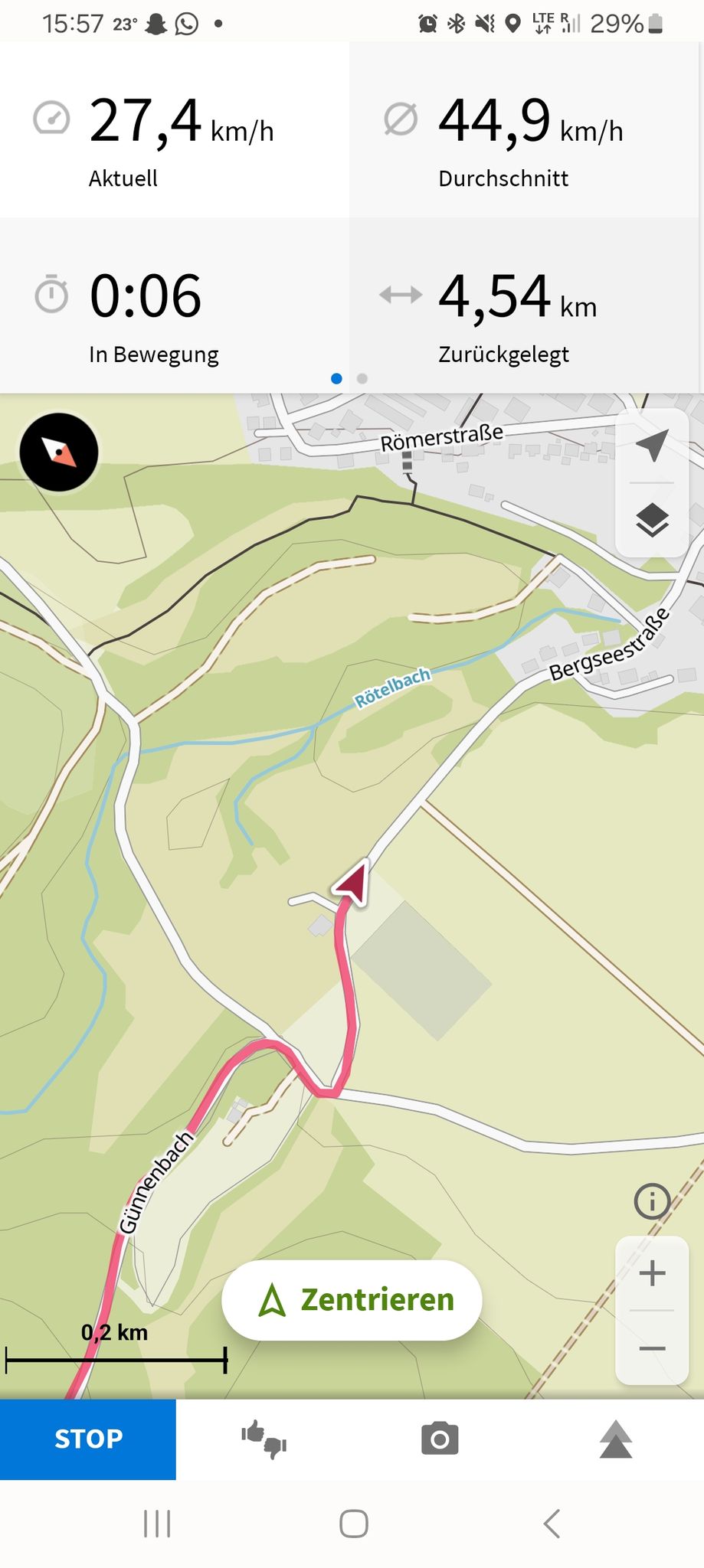Select the Durchschnitt speed tile

[527, 129]
